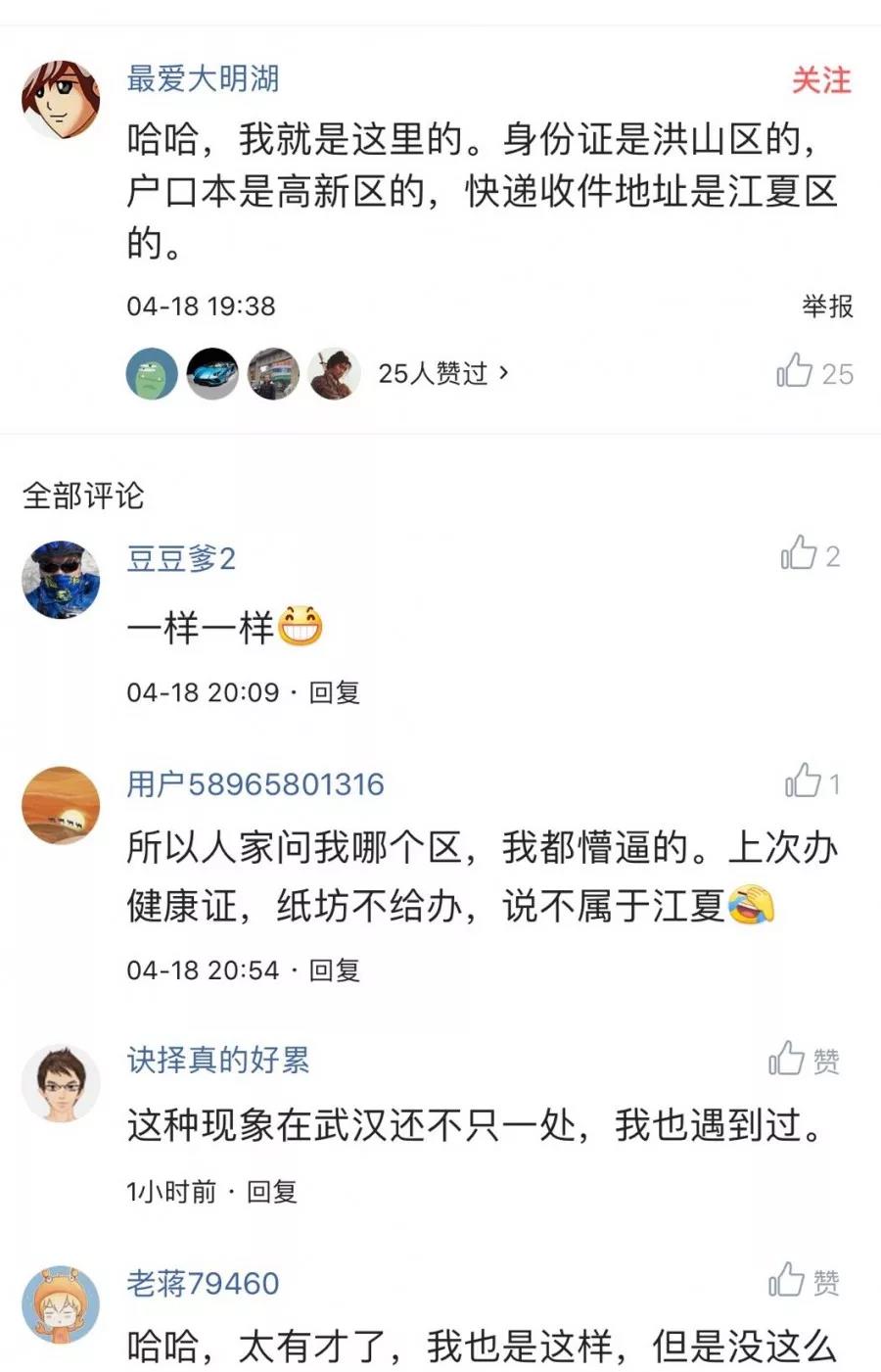Open the username 豆豆爹2
Image resolution: width=881 pixels, height=1372 pixels.
tap(181, 559)
